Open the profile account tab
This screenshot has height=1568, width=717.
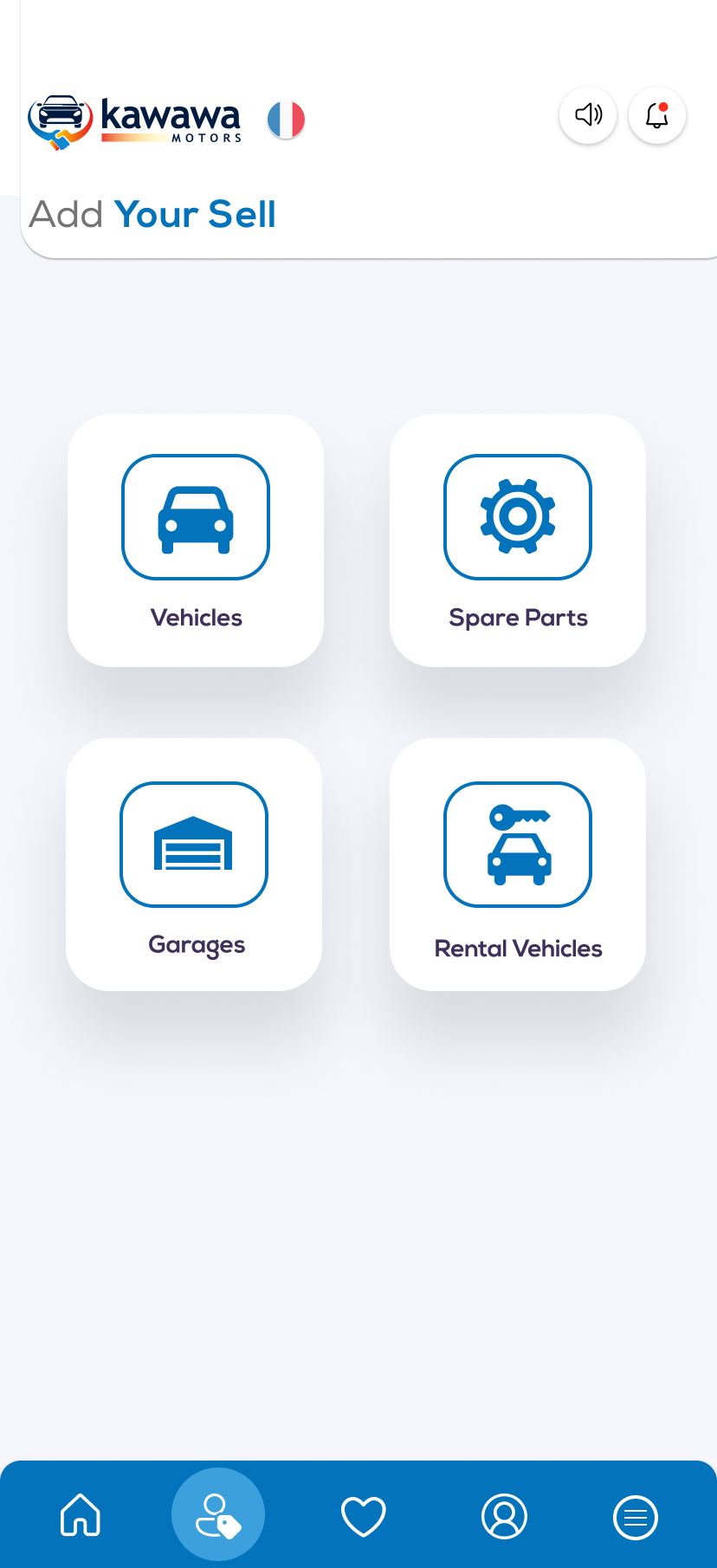(x=504, y=1516)
